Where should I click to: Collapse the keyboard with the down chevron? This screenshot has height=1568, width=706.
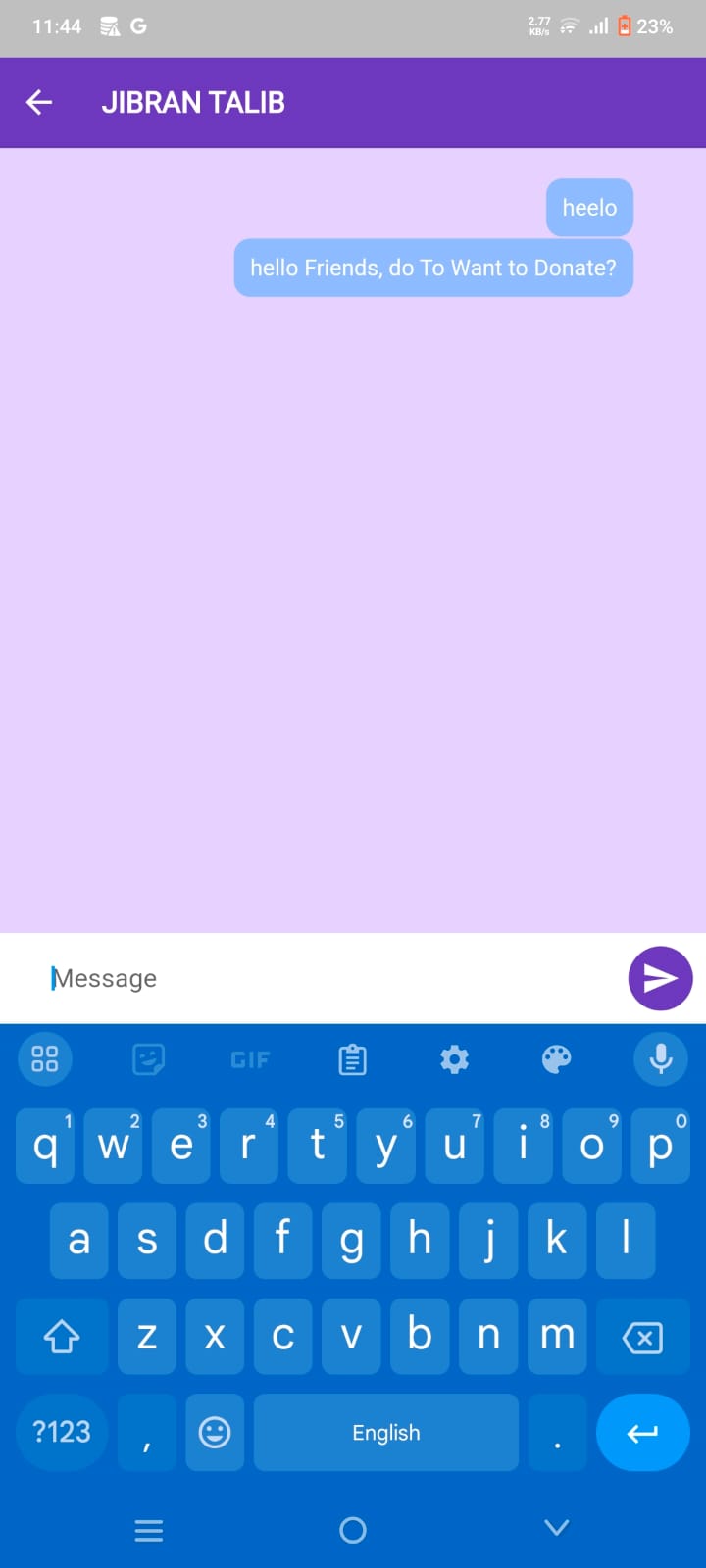pos(556,1527)
